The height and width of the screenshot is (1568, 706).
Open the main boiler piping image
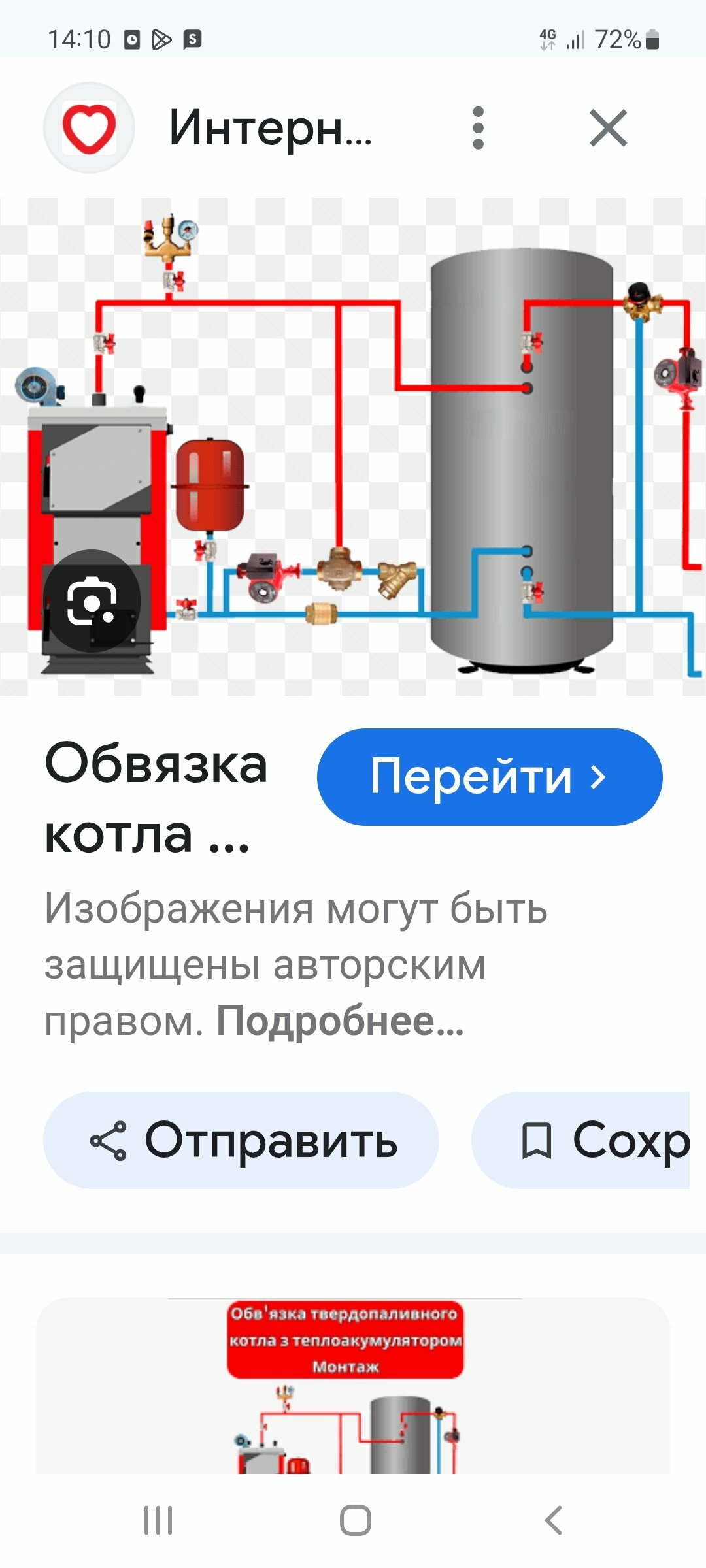pos(353,446)
